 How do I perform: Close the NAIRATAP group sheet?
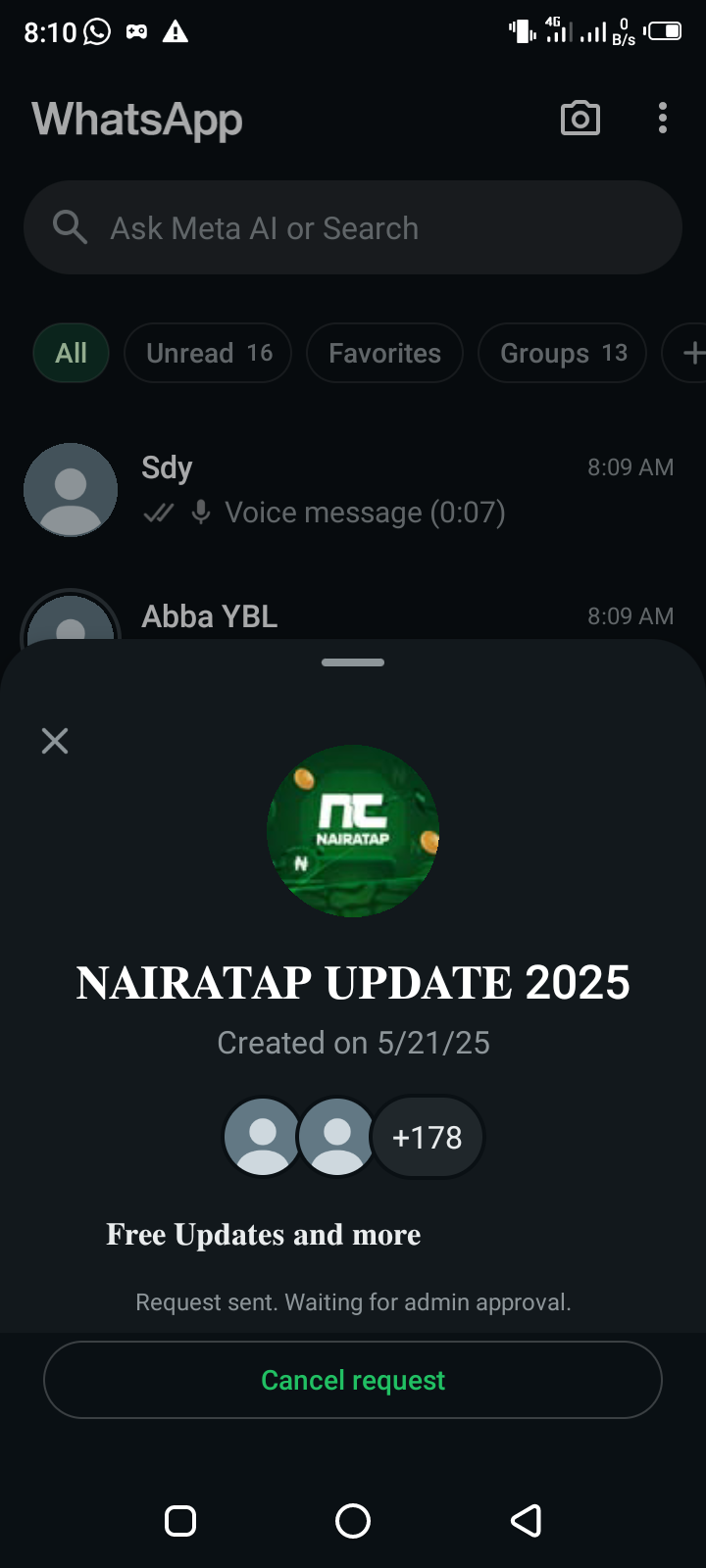(x=55, y=741)
